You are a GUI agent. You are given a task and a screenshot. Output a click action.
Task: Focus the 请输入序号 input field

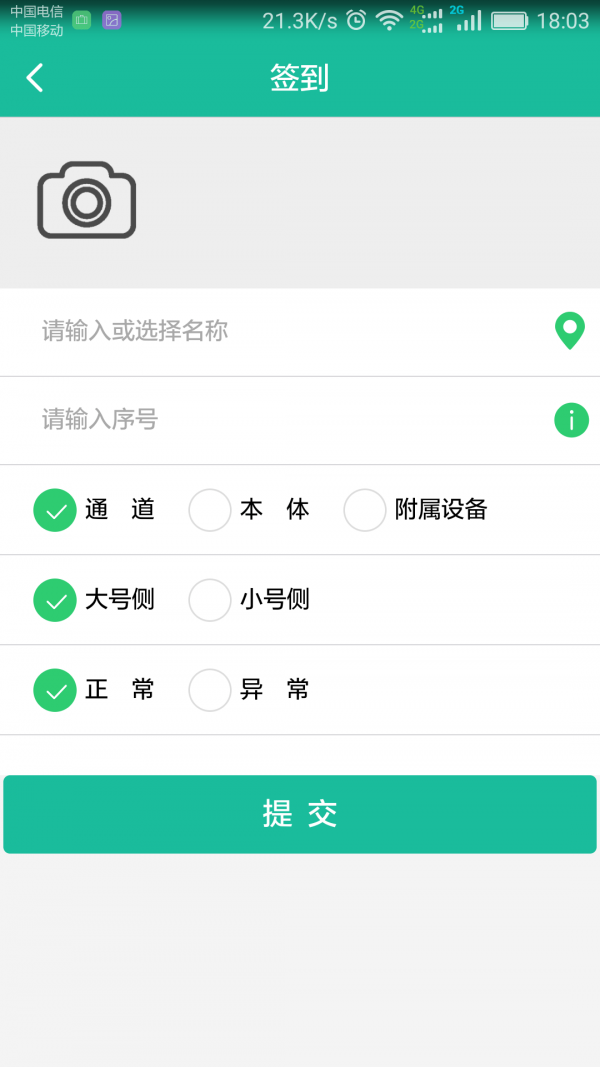pyautogui.click(x=280, y=420)
